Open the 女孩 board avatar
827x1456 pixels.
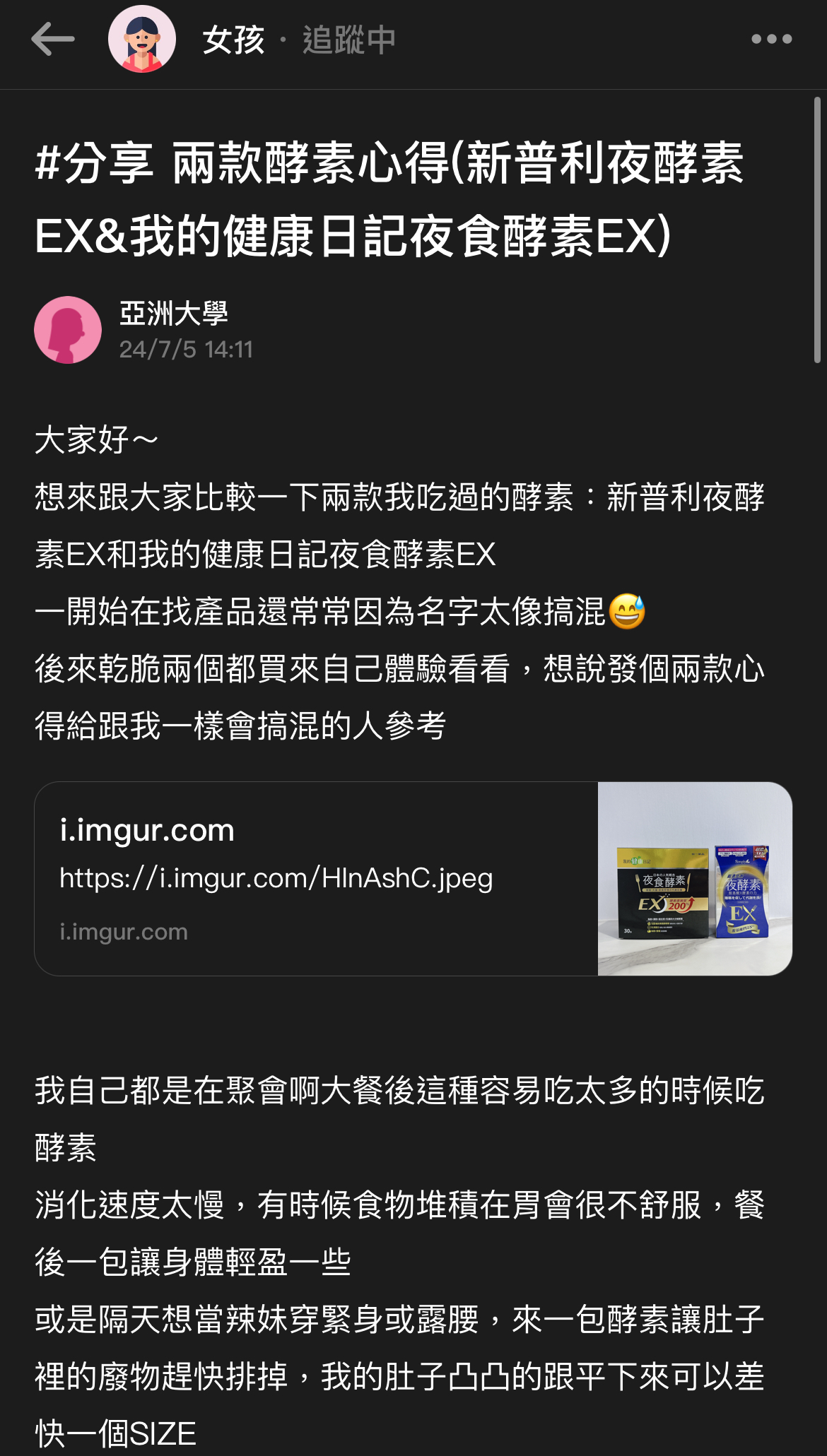pos(141,39)
